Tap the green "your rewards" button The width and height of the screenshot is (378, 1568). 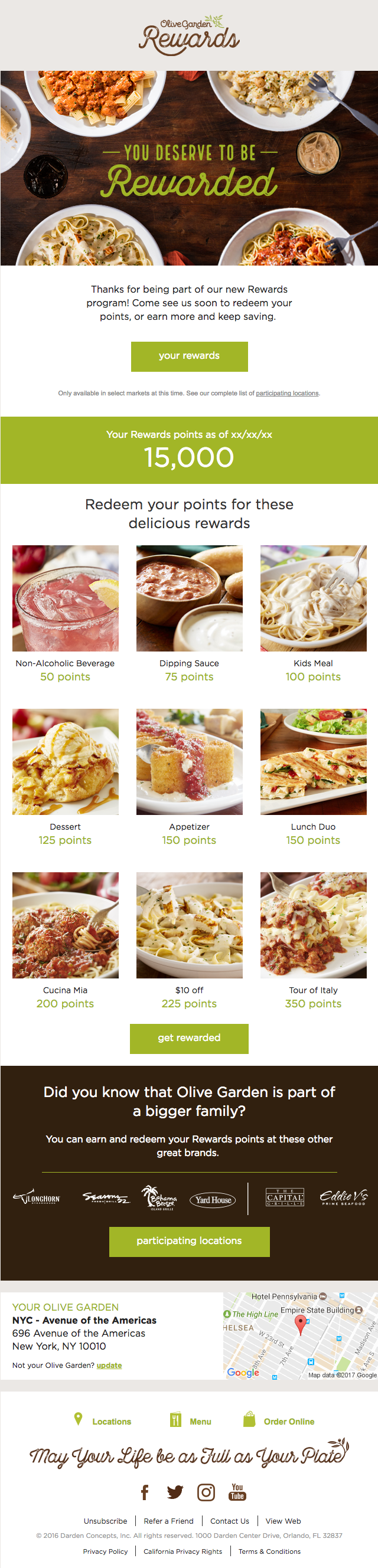coord(189,356)
